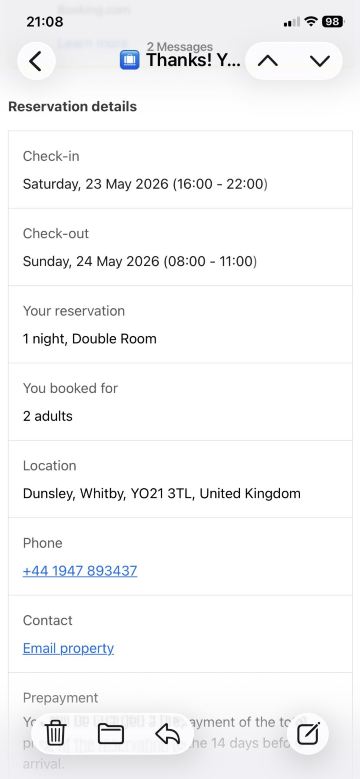
Task: Reply to this email
Action: coord(167,734)
